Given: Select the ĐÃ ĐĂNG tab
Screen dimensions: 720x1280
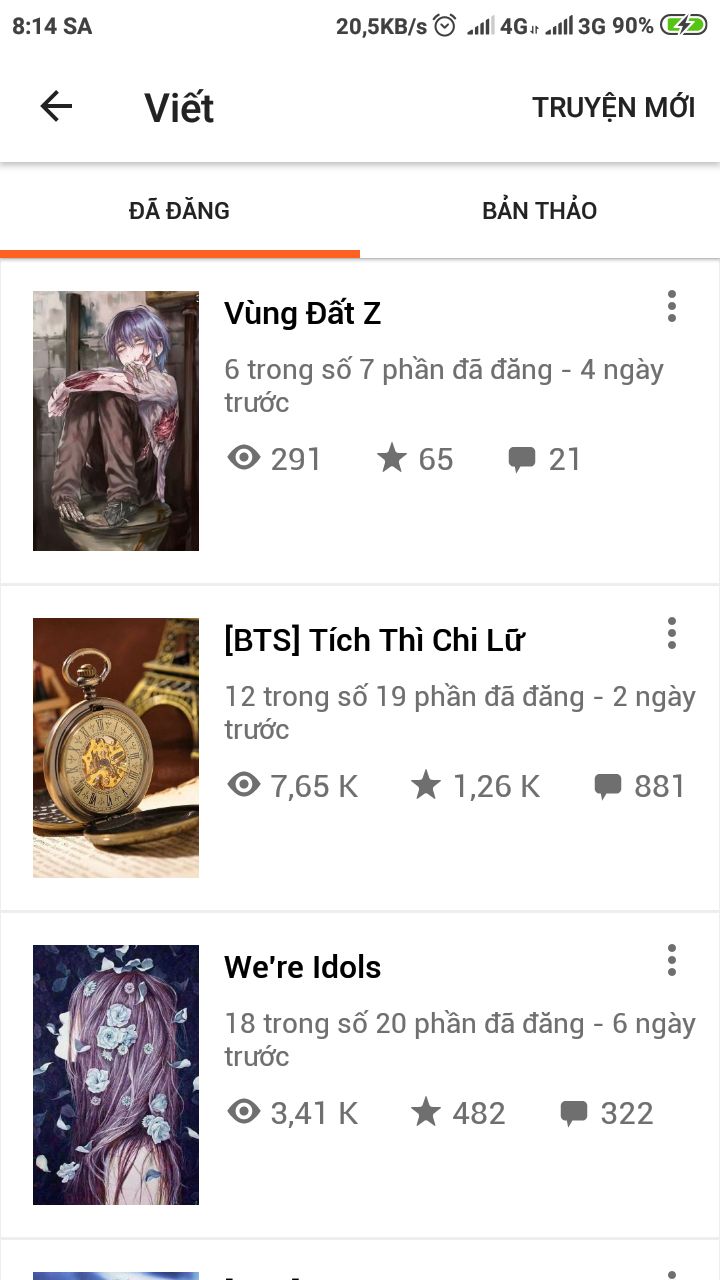Looking at the screenshot, I should pos(179,211).
